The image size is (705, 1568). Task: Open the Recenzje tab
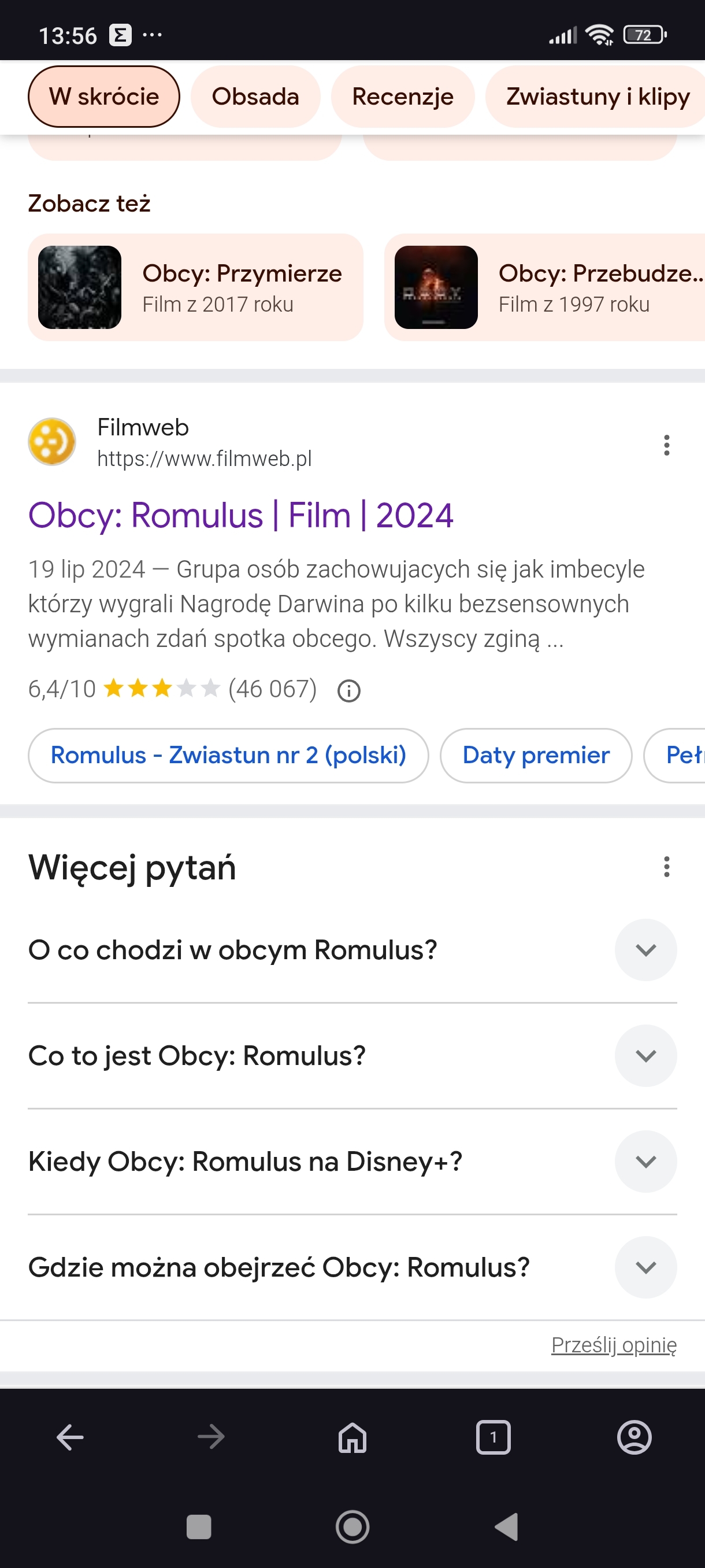point(402,97)
